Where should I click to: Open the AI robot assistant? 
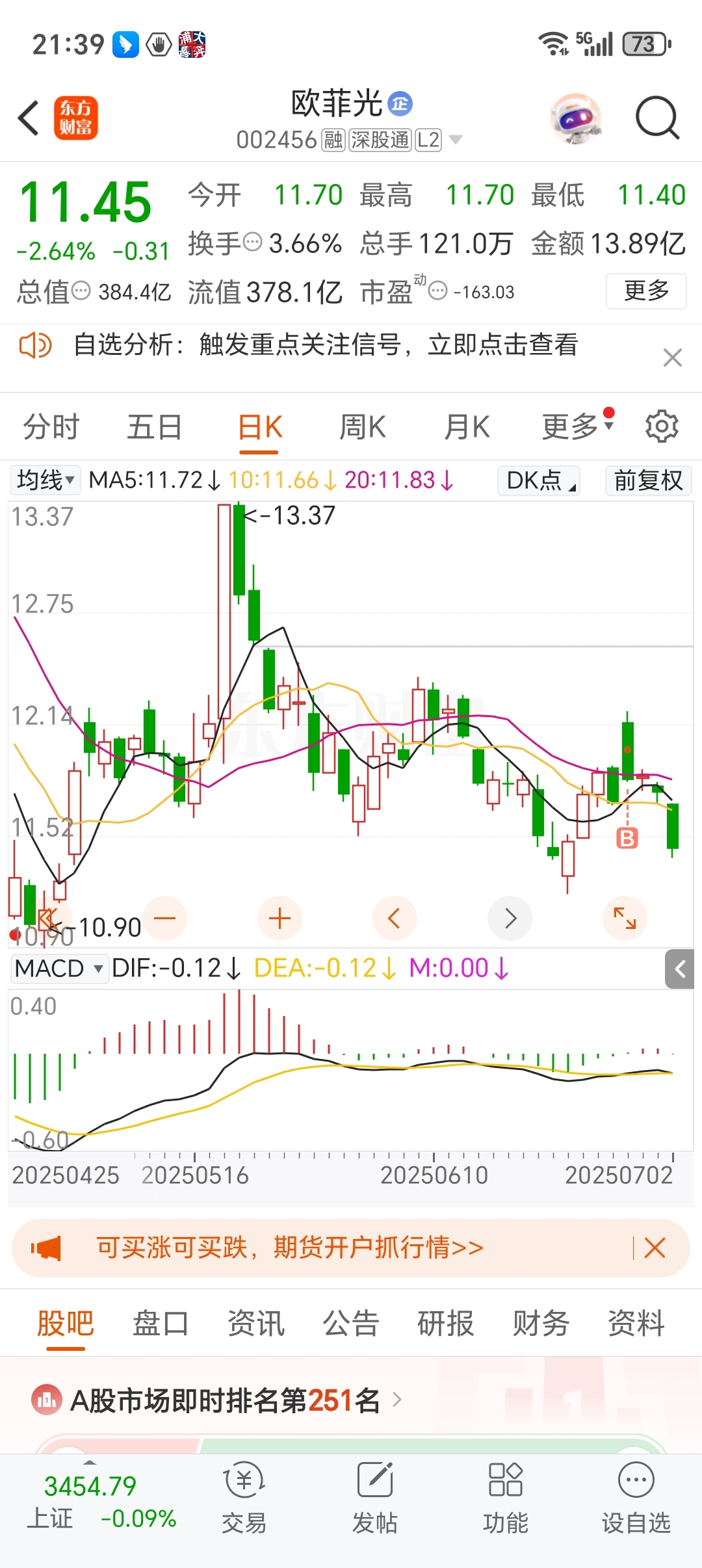tap(576, 118)
